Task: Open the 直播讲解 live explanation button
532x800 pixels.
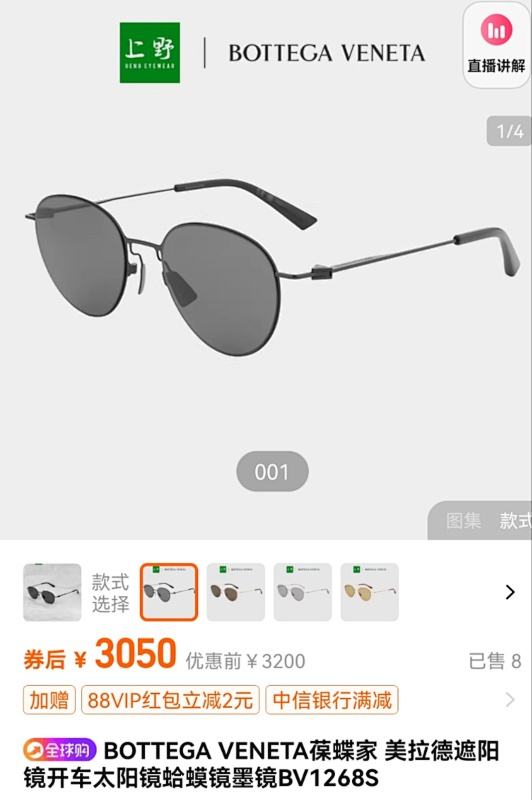Action: [496, 44]
